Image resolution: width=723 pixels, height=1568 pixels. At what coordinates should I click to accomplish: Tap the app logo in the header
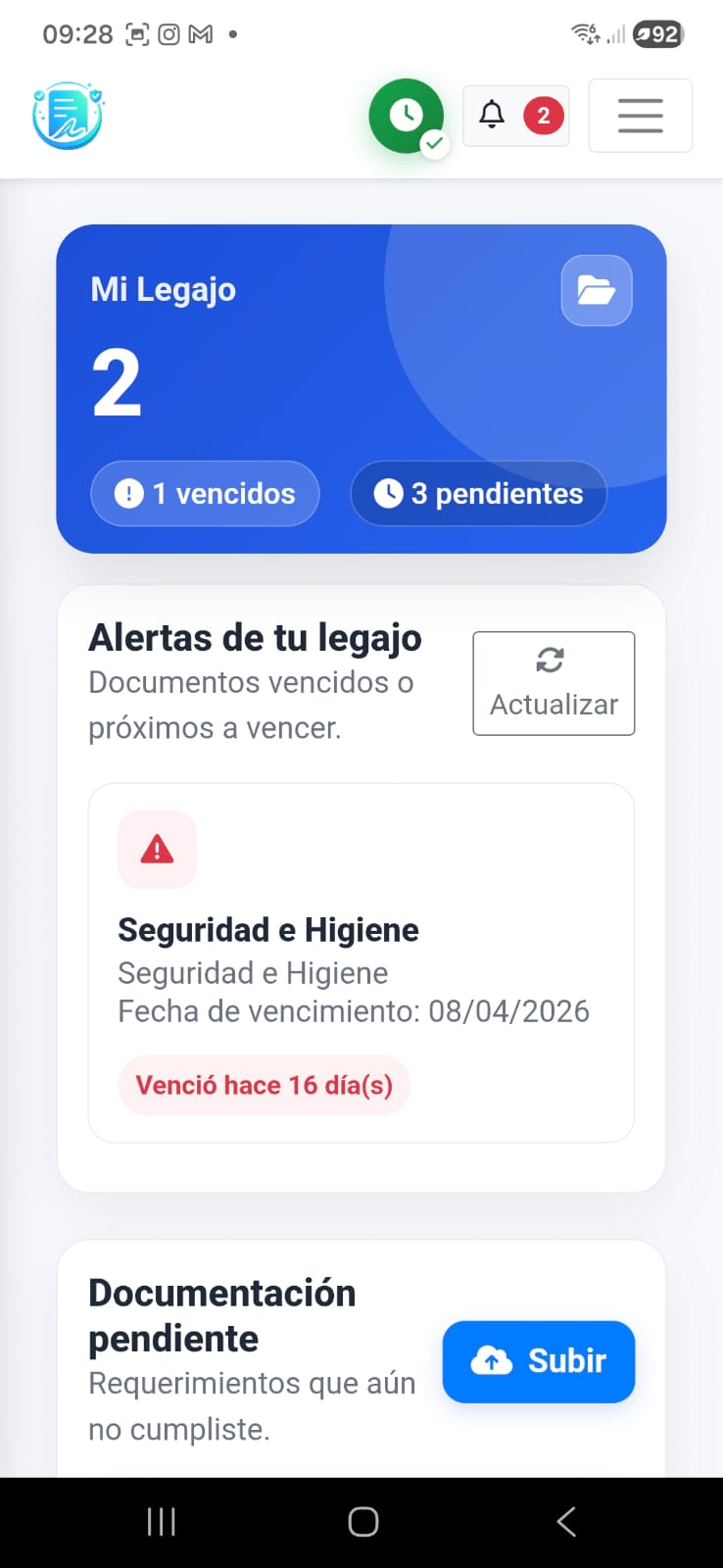tap(67, 115)
